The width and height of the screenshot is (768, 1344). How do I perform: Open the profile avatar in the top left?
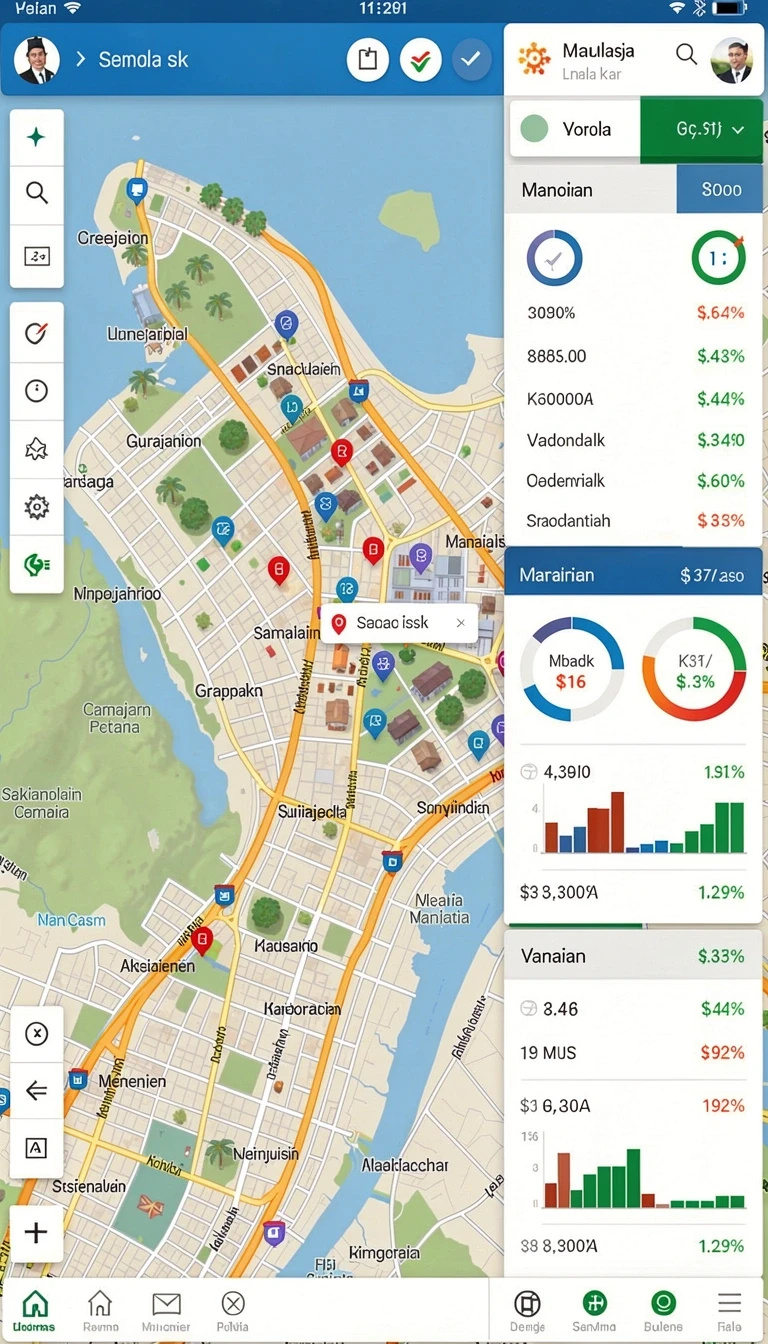click(x=37, y=60)
